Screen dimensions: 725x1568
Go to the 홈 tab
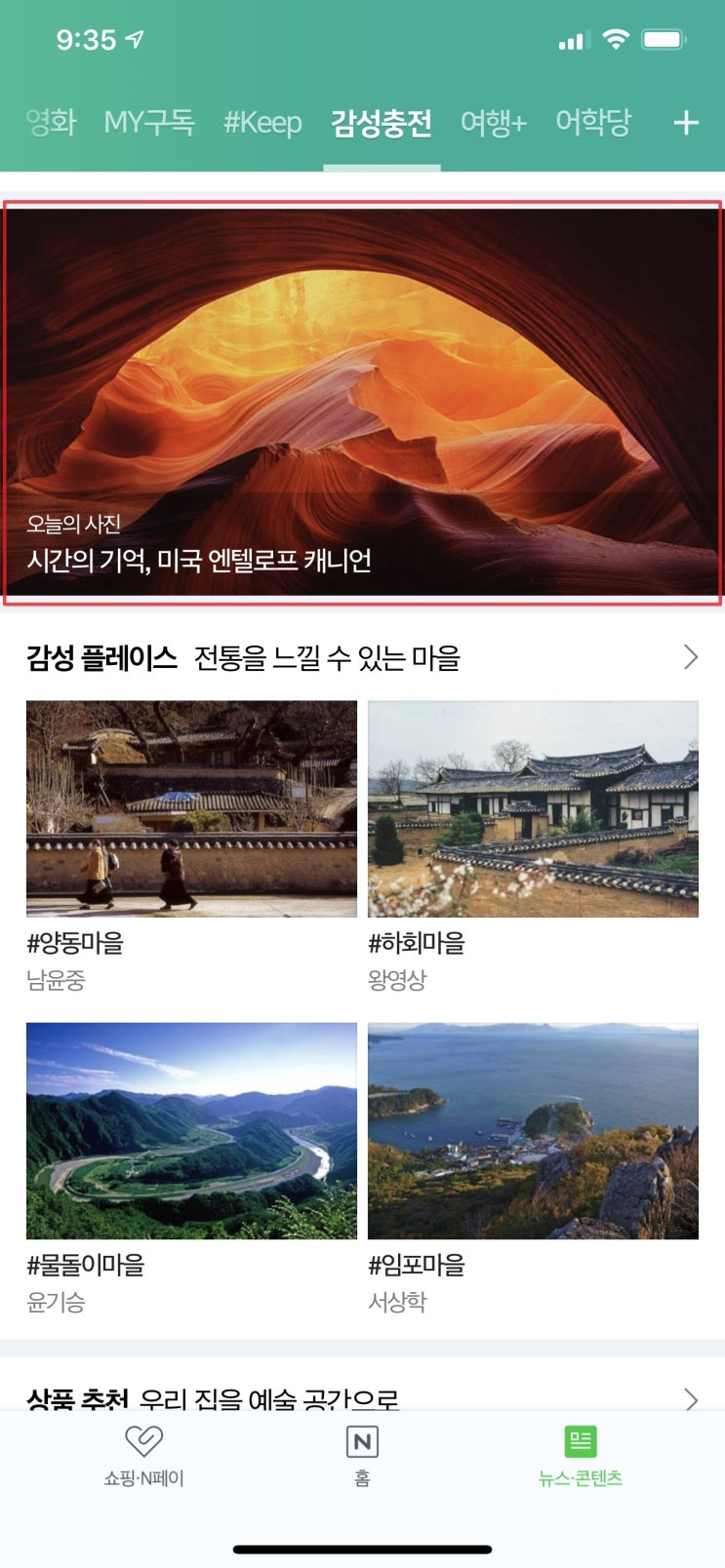362,1457
